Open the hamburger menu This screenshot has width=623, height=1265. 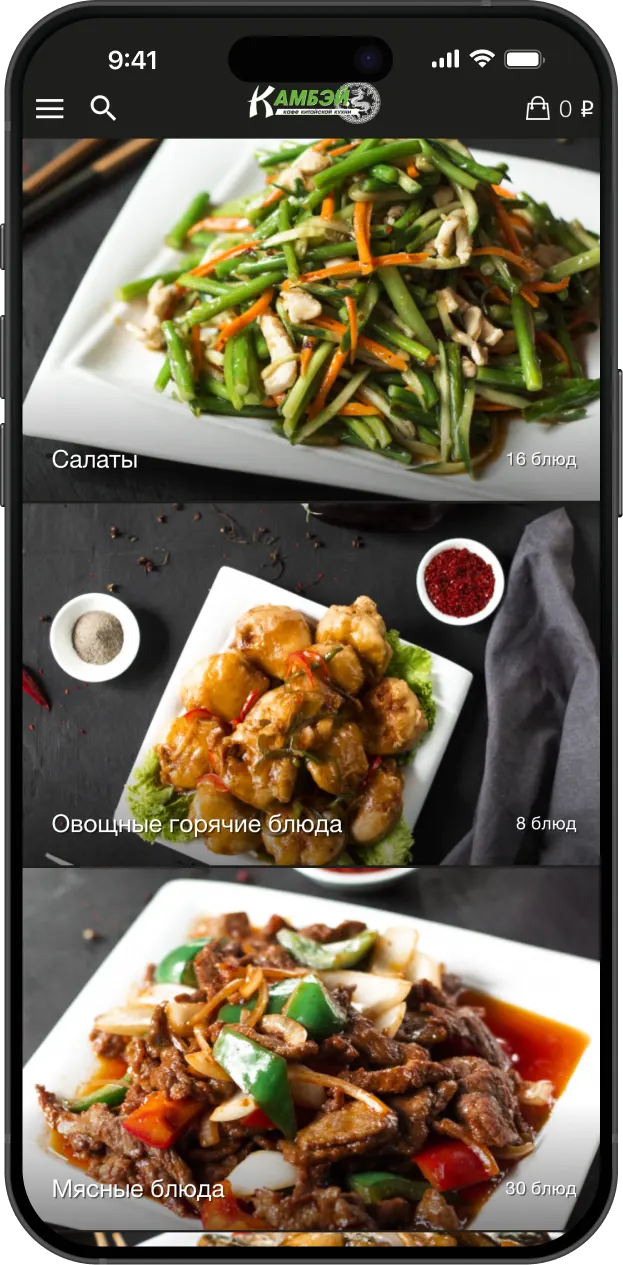pos(50,108)
